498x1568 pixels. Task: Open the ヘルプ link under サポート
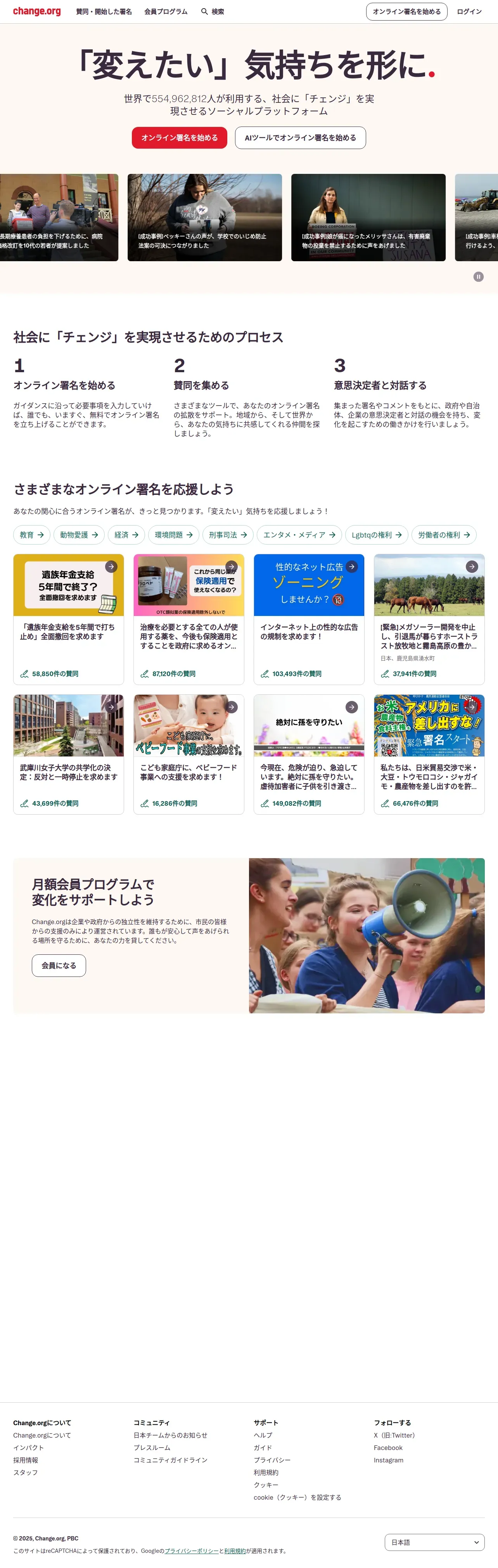pyautogui.click(x=263, y=1435)
